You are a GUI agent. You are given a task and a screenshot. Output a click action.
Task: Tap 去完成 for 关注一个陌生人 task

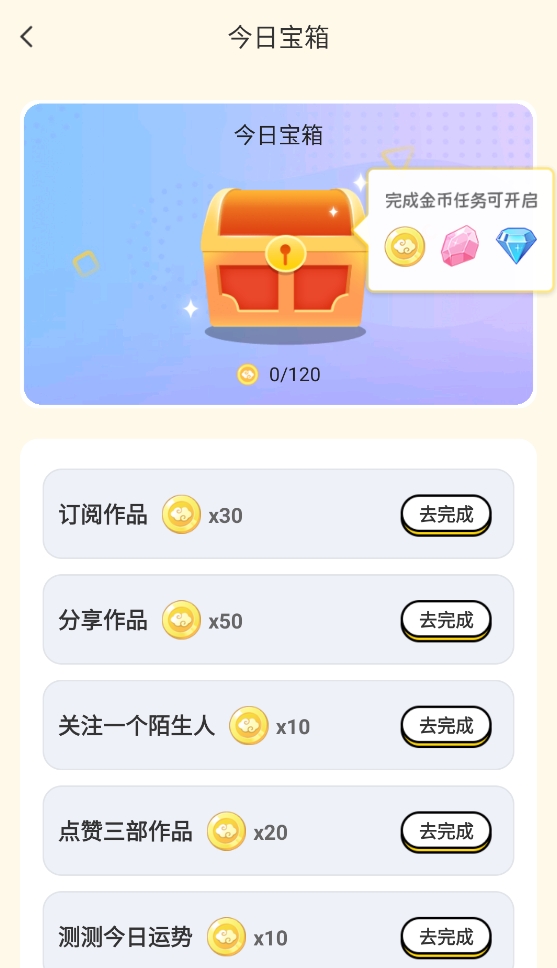click(446, 725)
